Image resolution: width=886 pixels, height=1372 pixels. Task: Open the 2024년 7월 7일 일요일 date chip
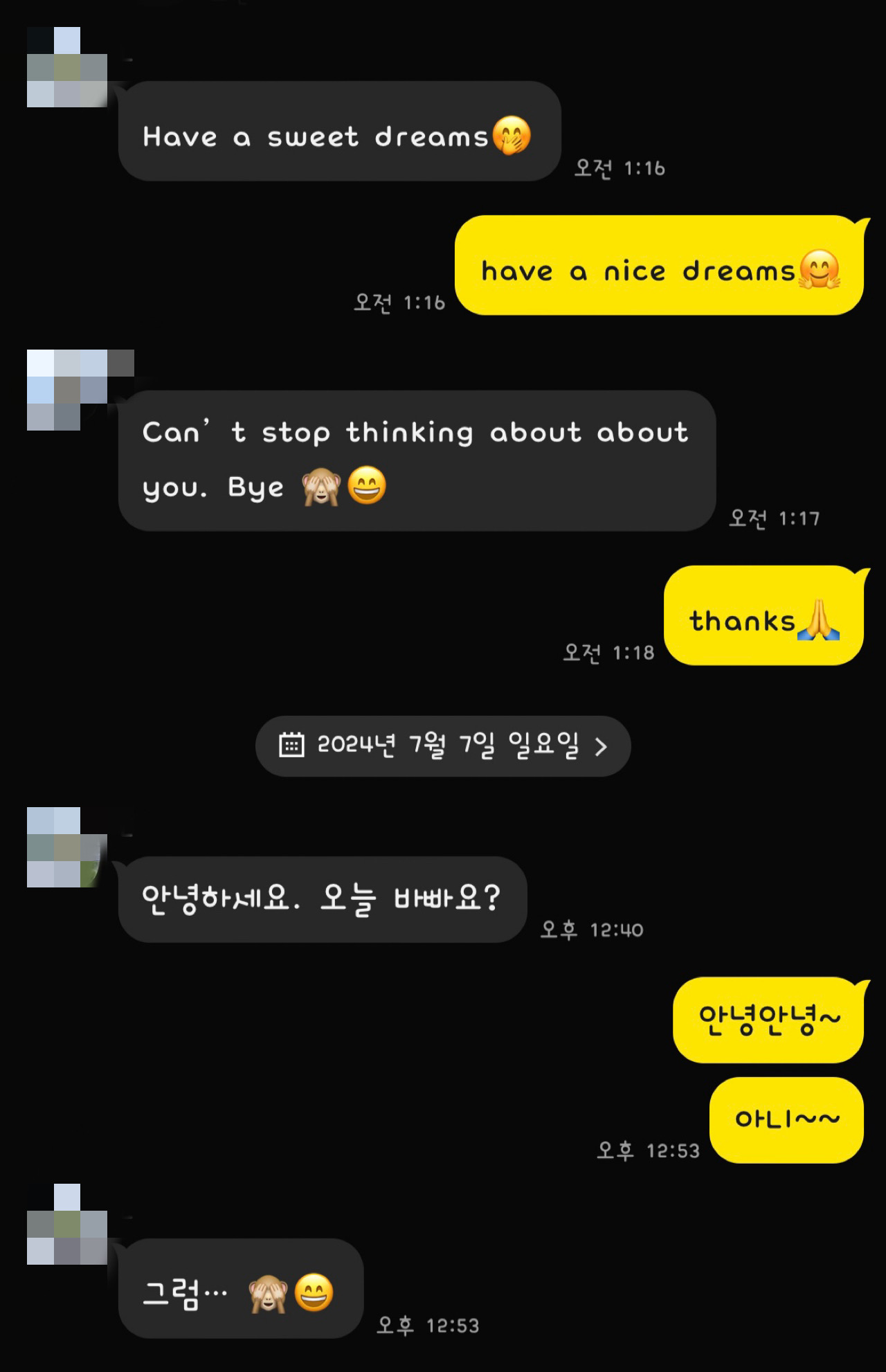443,746
